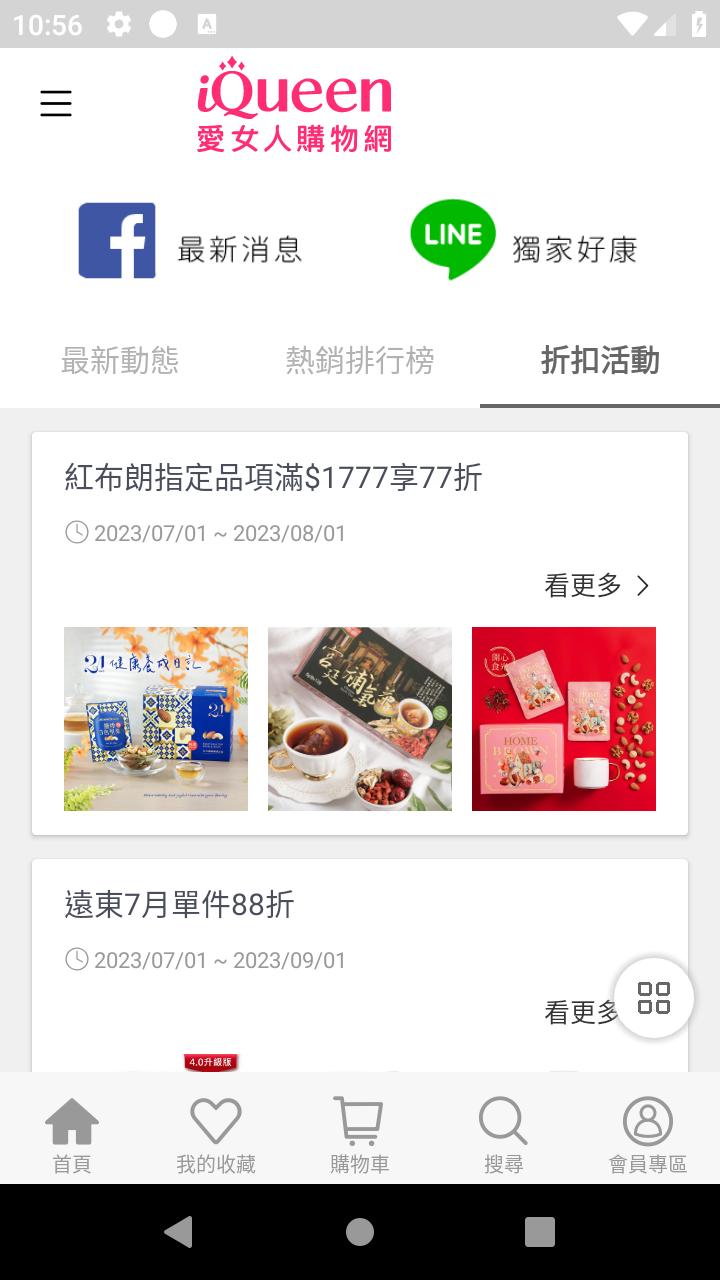The image size is (720, 1280).
Task: Open the 搜尋 search tab
Action: coord(503,1135)
